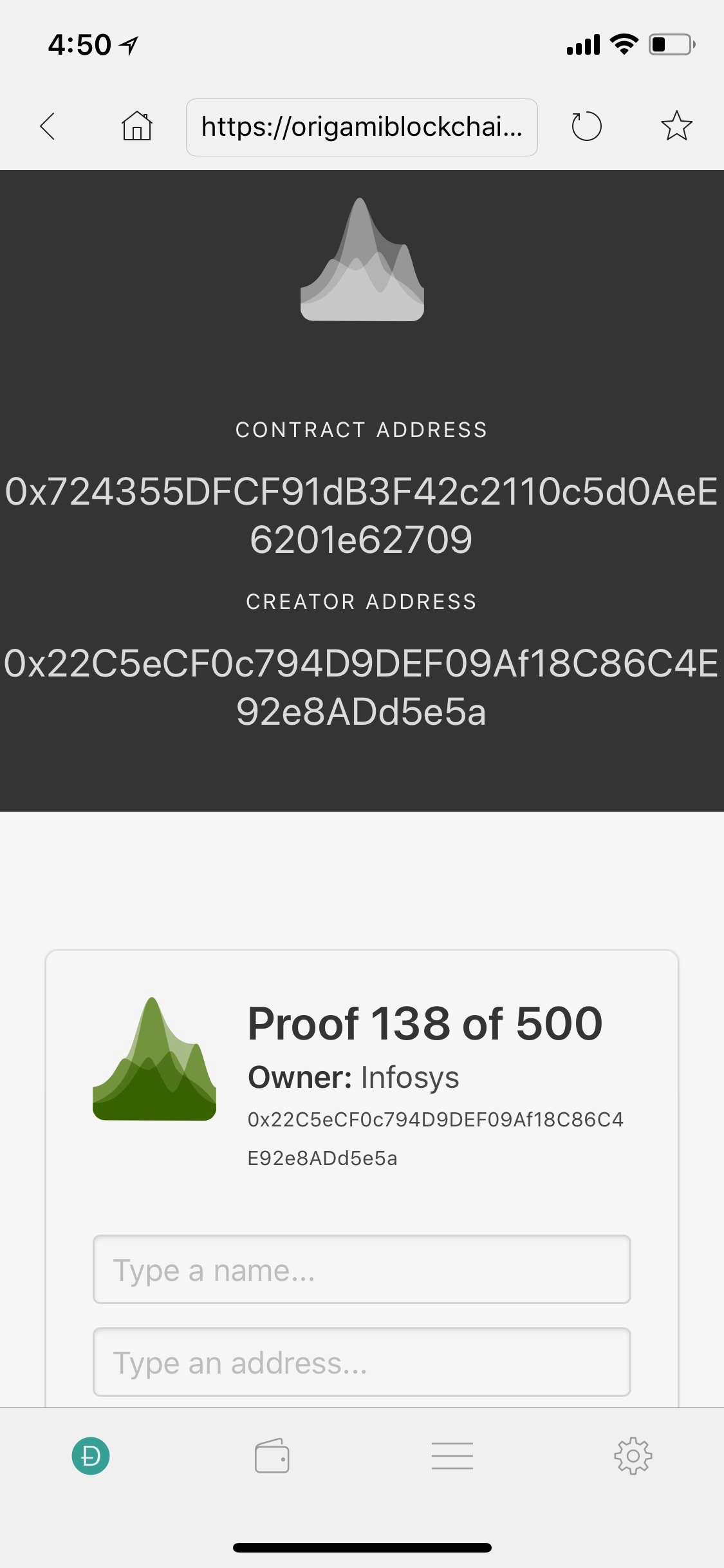The image size is (724, 1568).
Task: Open the transactions list tab
Action: (452, 1456)
